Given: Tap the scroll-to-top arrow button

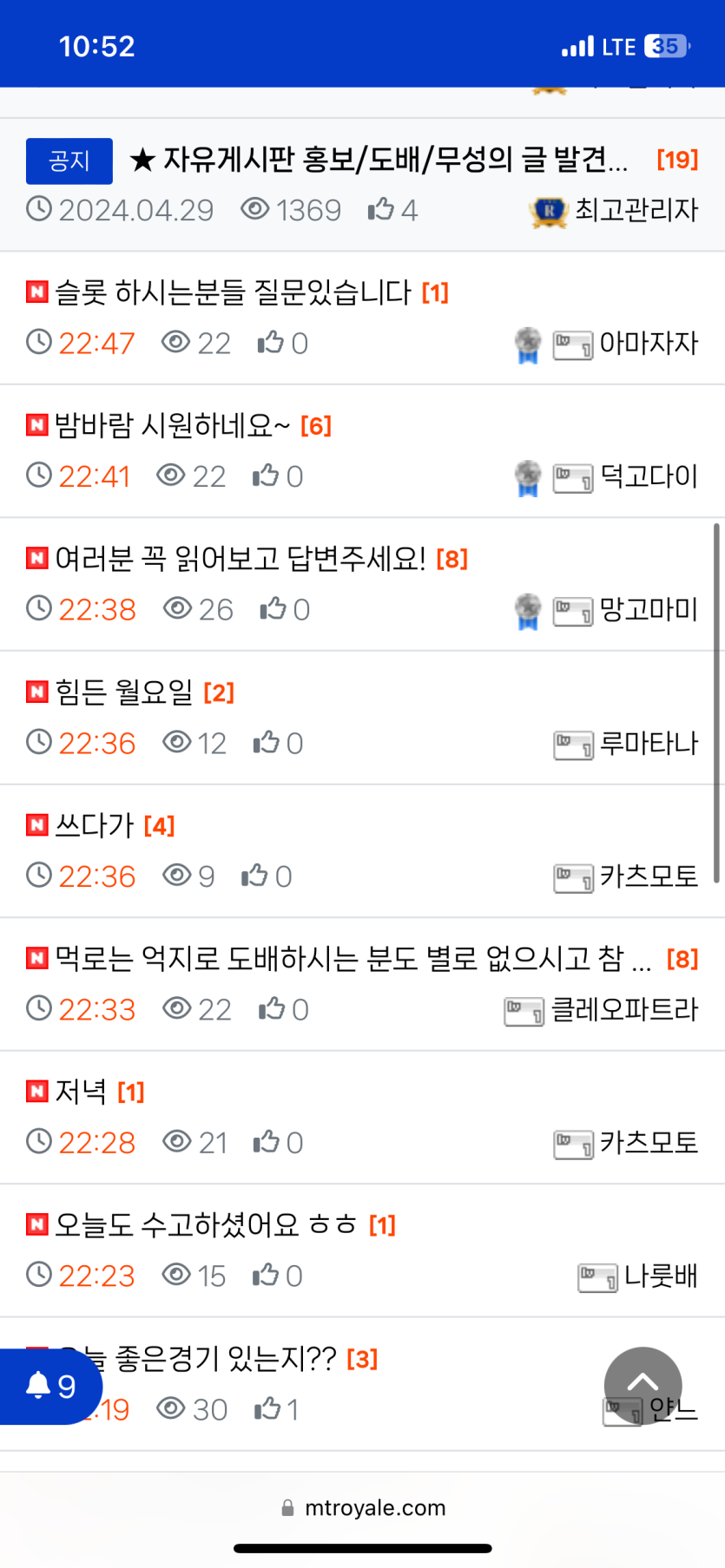Looking at the screenshot, I should (x=643, y=1385).
